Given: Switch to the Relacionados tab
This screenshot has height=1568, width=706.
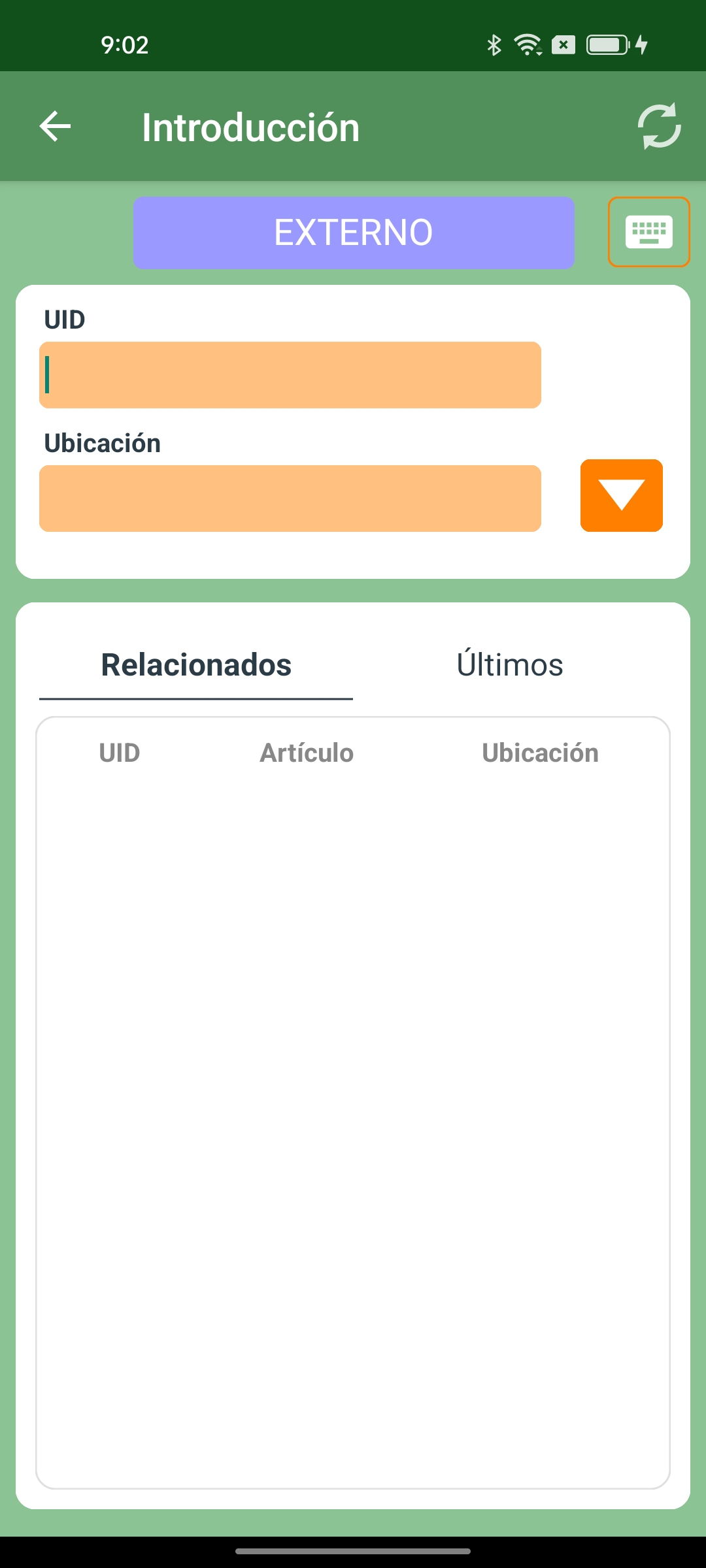Looking at the screenshot, I should tap(196, 665).
